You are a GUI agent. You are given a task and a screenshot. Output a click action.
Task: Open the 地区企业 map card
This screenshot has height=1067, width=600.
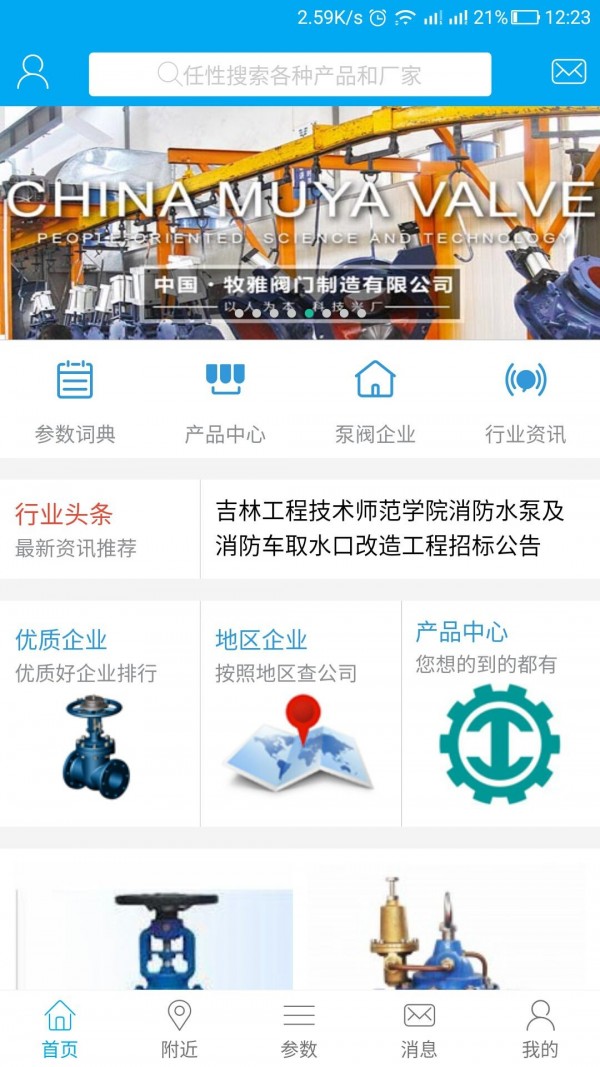(x=300, y=713)
